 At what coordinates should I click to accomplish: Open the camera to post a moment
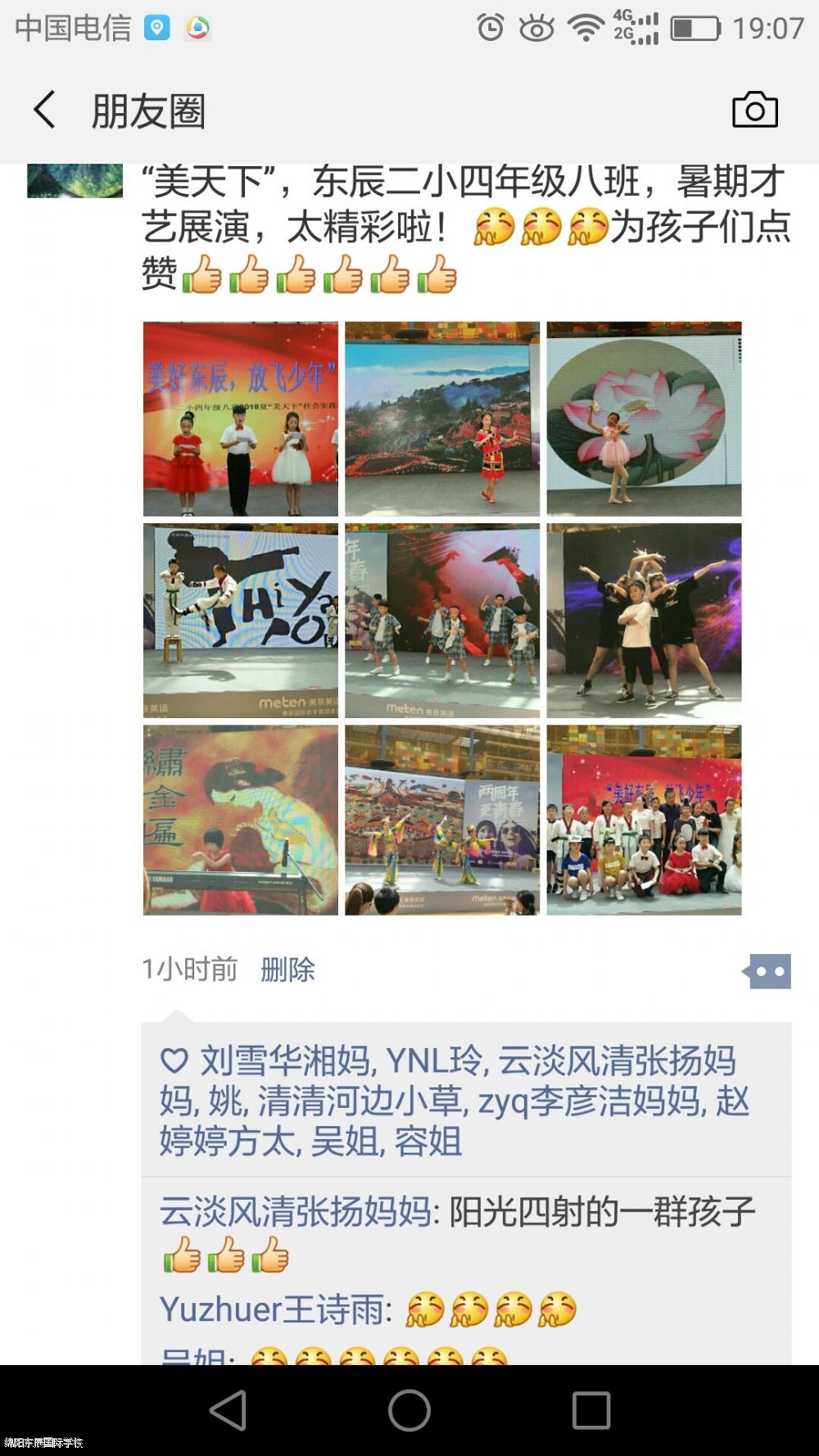(x=754, y=110)
